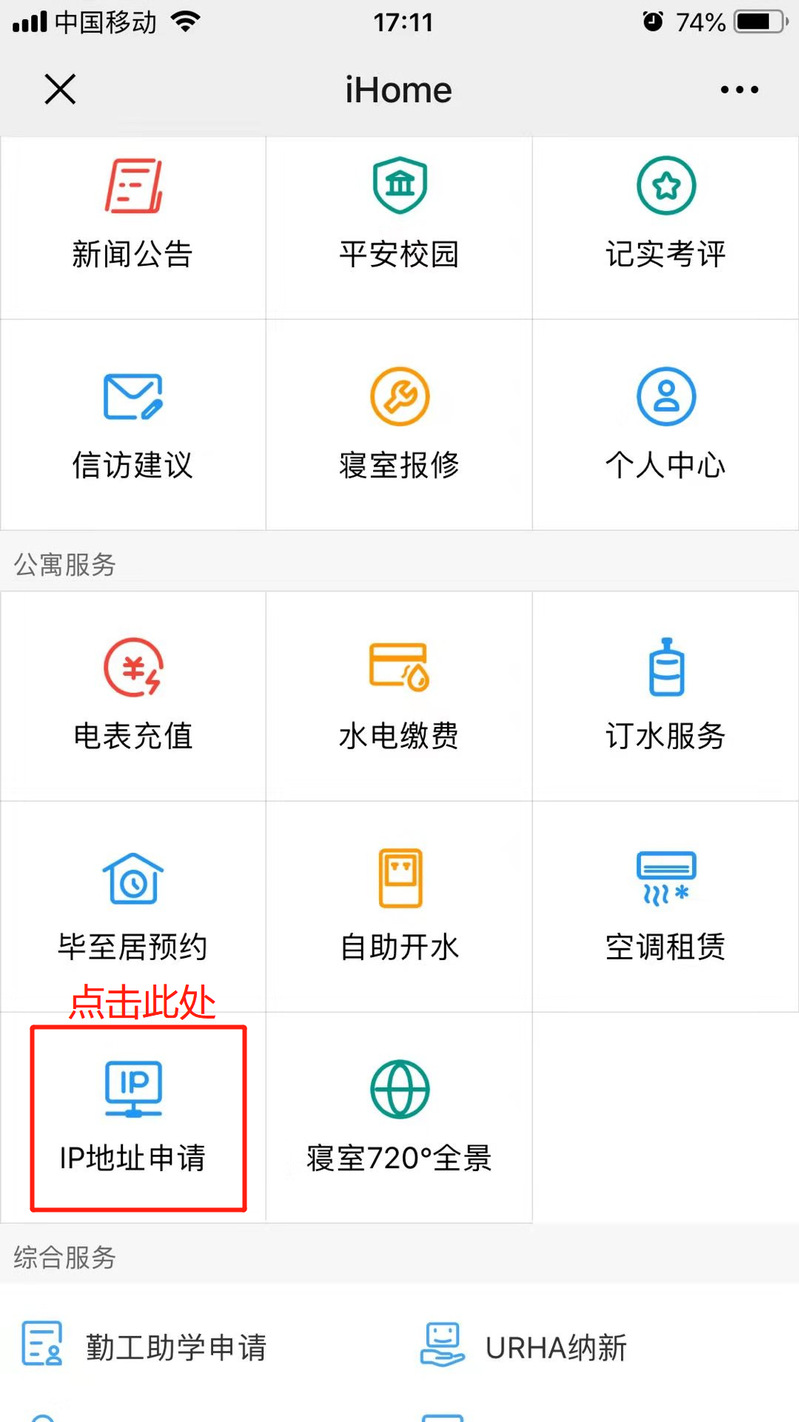Open 水电缴费 utility payment
This screenshot has width=799, height=1422.
[x=399, y=695]
